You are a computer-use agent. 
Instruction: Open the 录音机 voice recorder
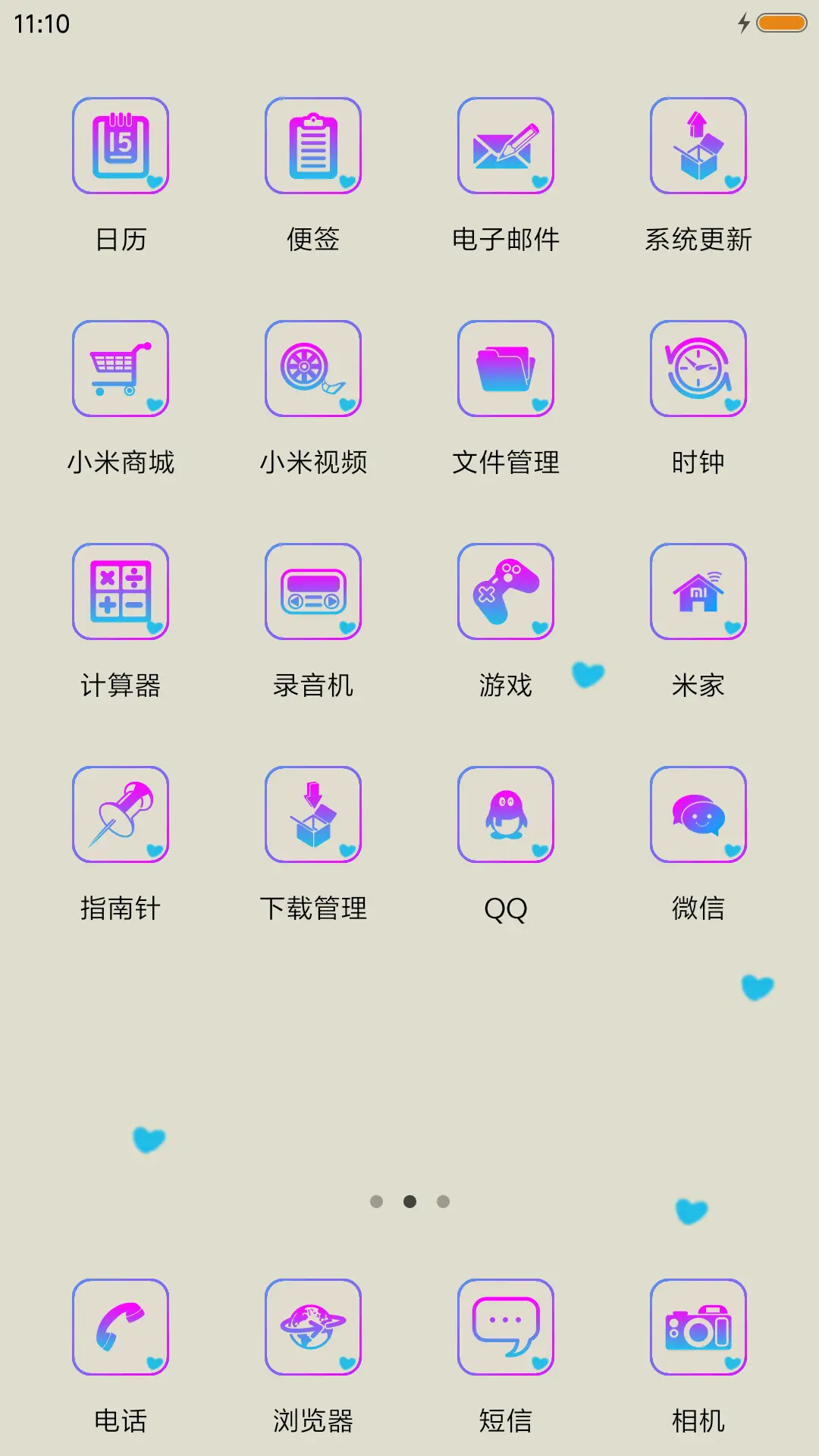pyautogui.click(x=313, y=592)
